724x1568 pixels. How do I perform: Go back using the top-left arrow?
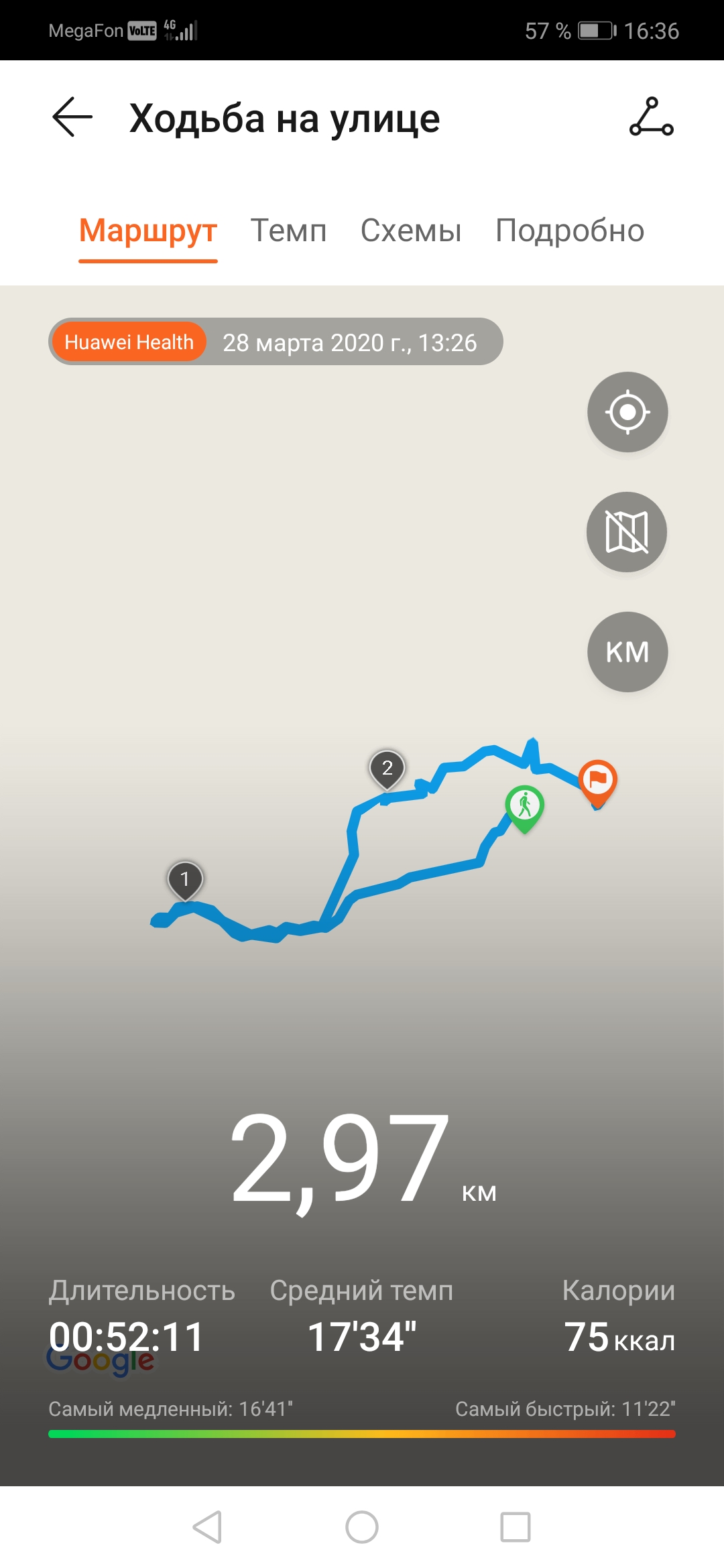pos(72,117)
